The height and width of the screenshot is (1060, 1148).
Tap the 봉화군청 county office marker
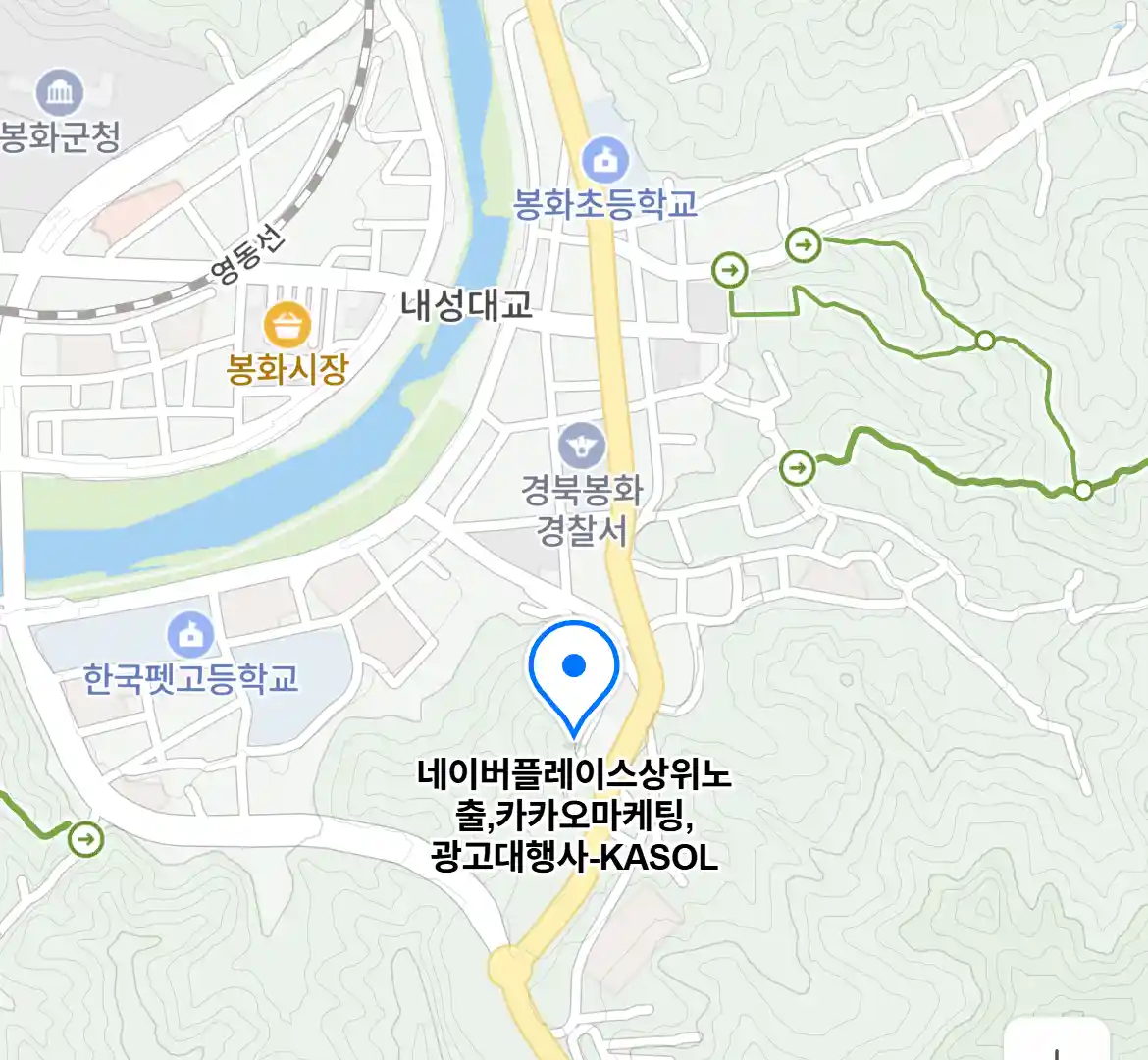pyautogui.click(x=60, y=93)
